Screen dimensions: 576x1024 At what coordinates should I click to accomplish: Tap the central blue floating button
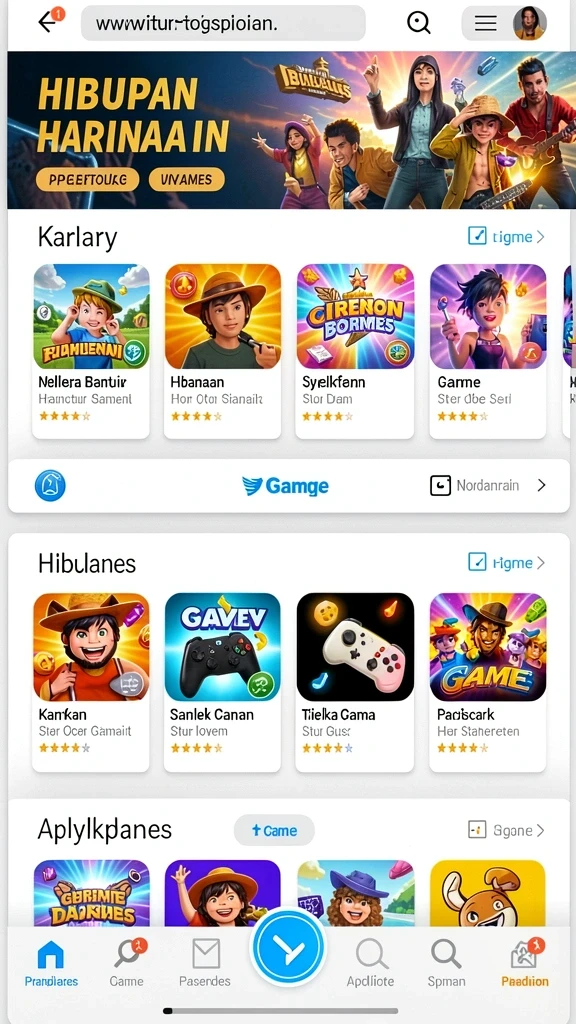tap(289, 947)
